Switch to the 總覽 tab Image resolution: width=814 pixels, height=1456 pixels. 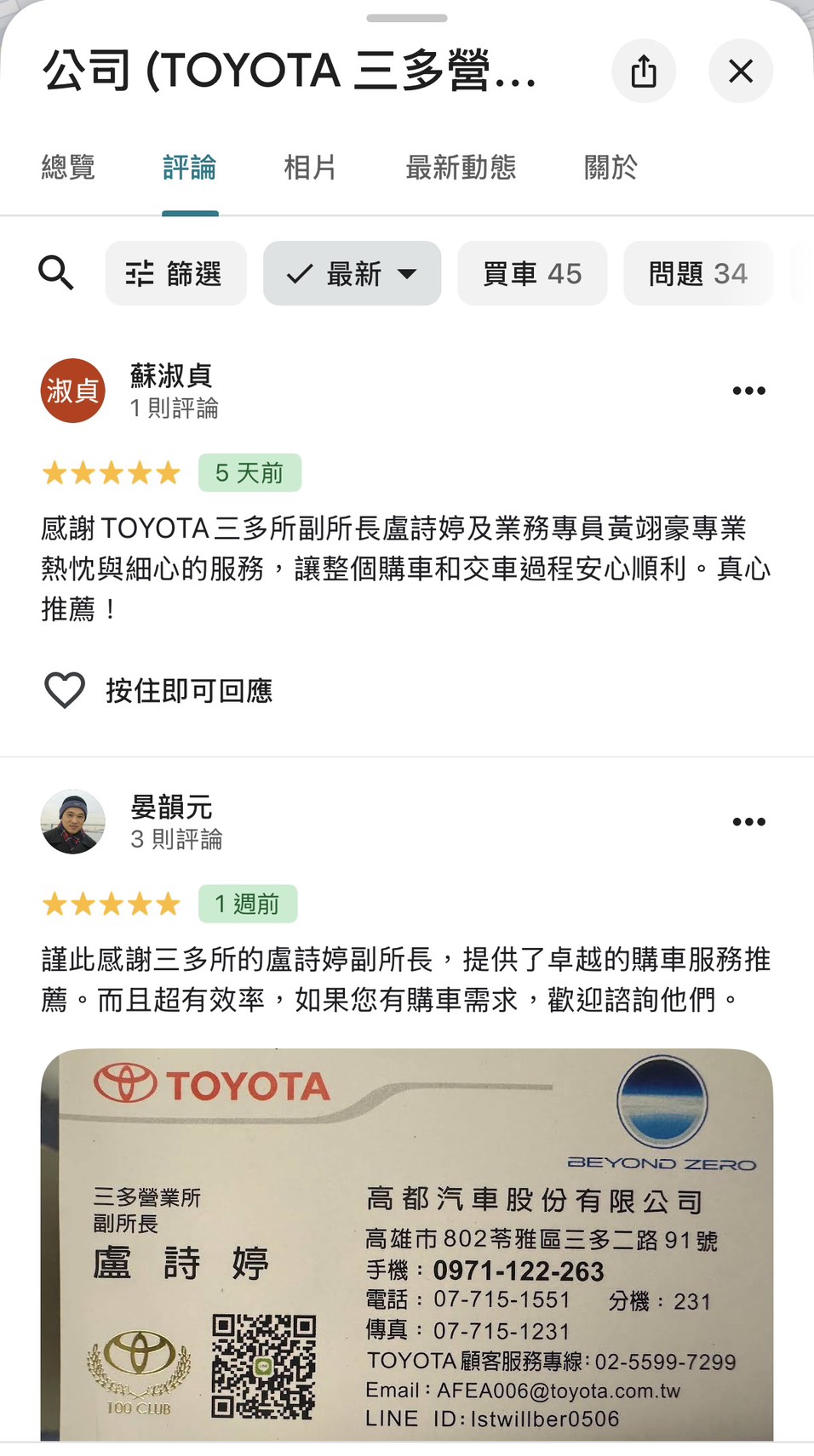tap(68, 168)
